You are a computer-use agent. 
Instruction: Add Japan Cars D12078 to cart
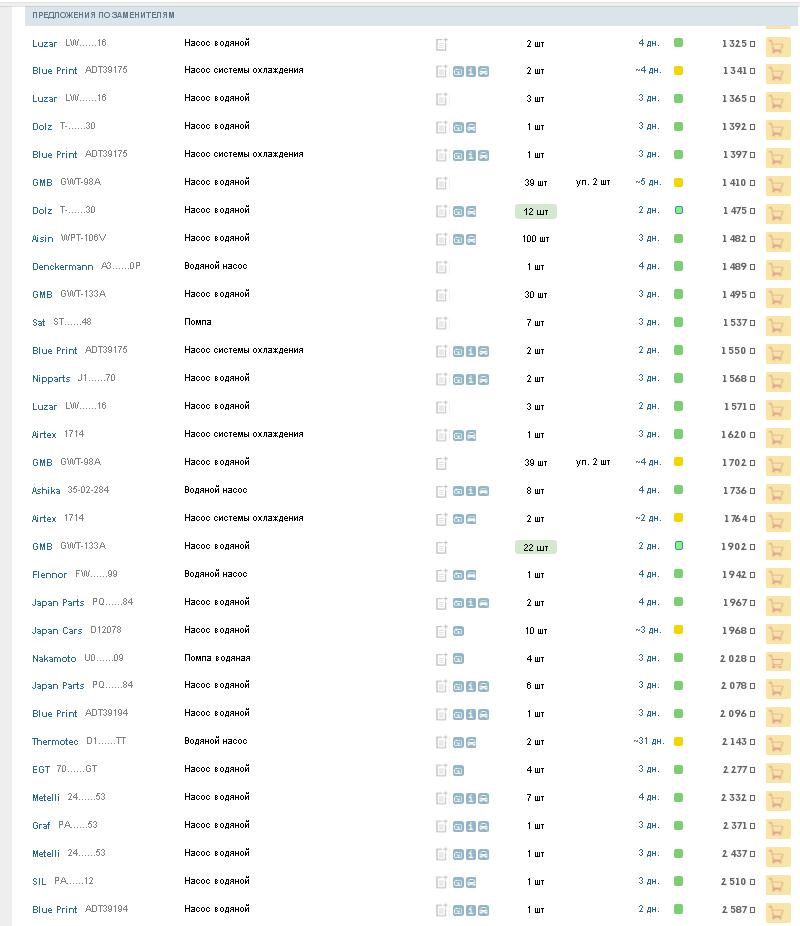(778, 633)
